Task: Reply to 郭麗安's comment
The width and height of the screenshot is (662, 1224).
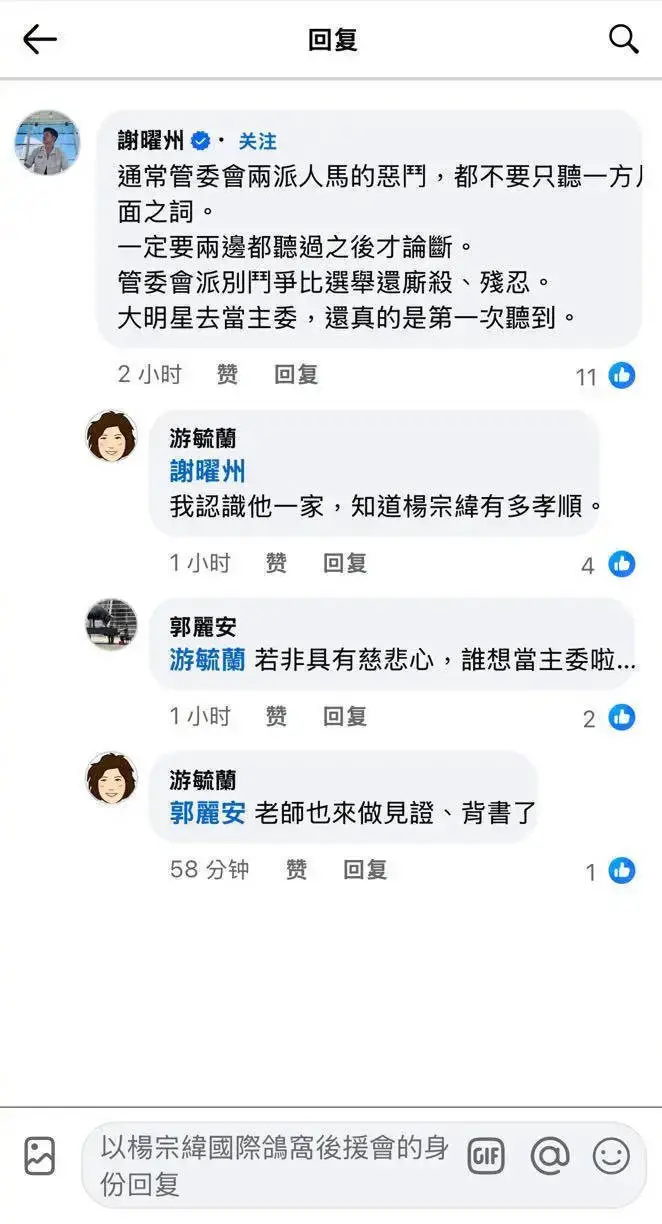Action: [344, 716]
